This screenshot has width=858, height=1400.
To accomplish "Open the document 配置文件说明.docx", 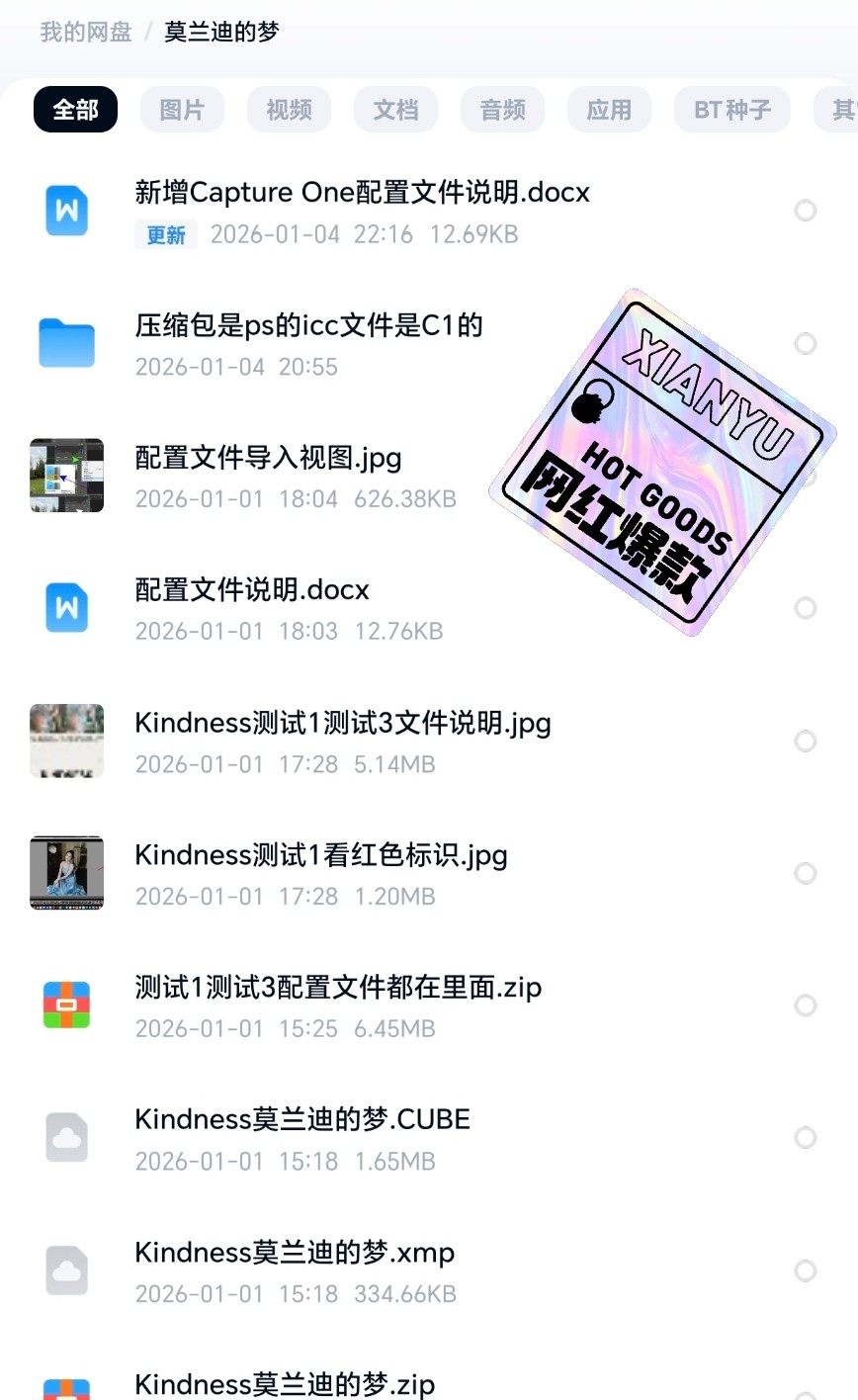I will click(x=252, y=590).
